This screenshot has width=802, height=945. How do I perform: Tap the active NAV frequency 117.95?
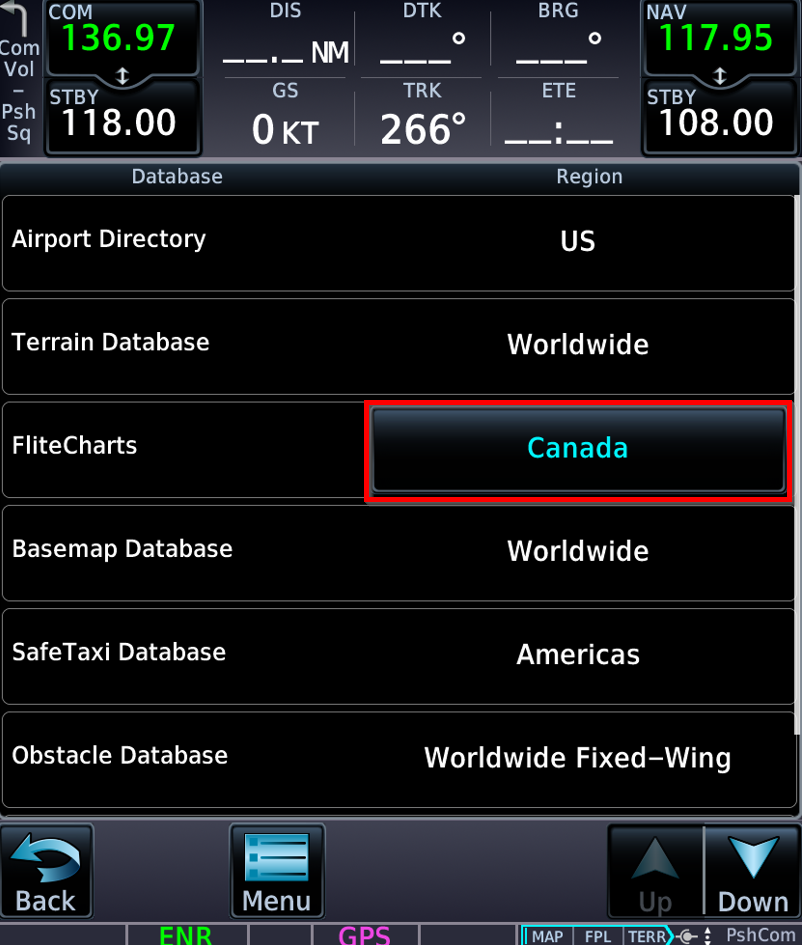[x=718, y=38]
